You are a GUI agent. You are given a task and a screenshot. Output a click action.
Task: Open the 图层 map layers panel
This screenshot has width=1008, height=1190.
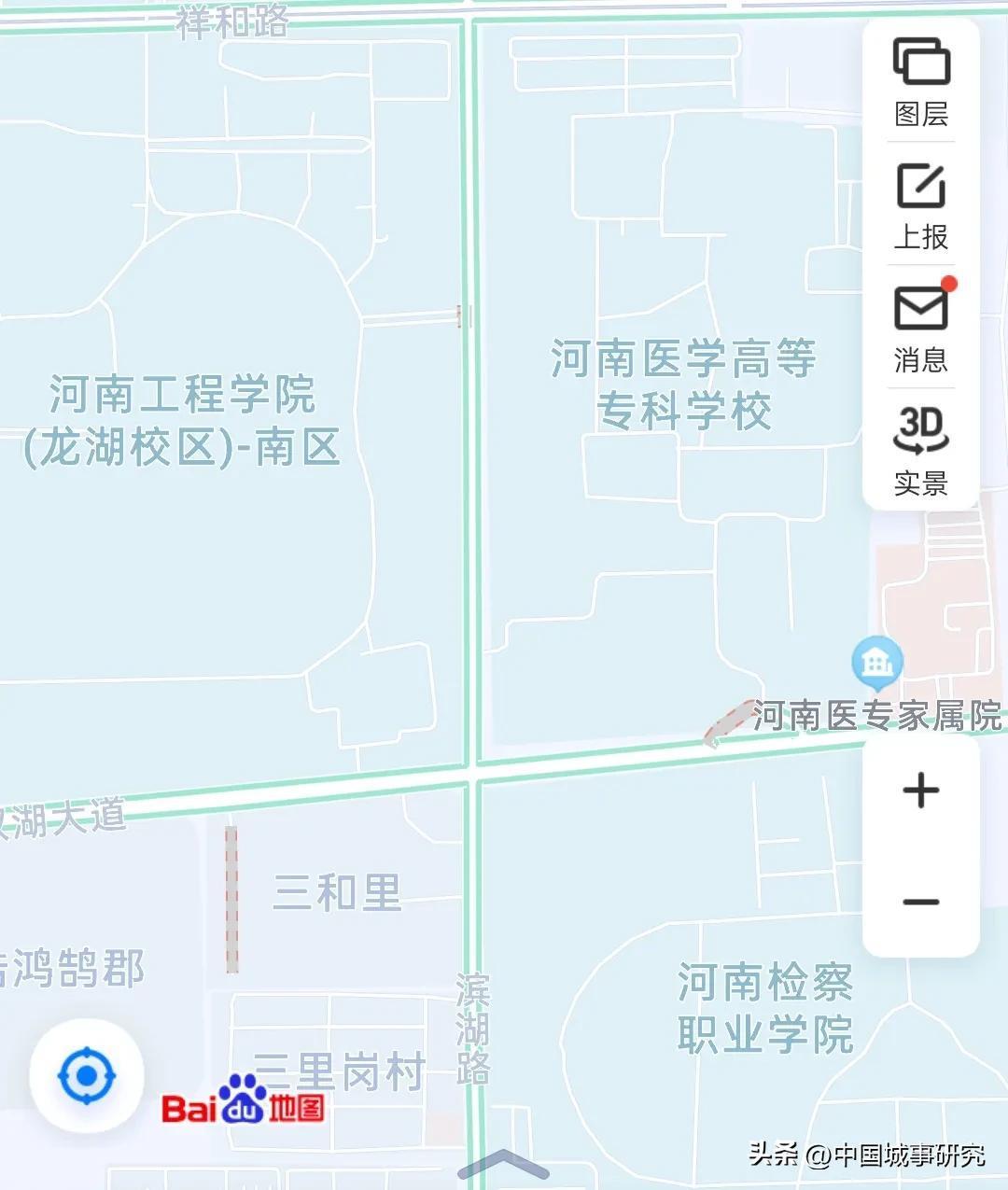[x=921, y=81]
